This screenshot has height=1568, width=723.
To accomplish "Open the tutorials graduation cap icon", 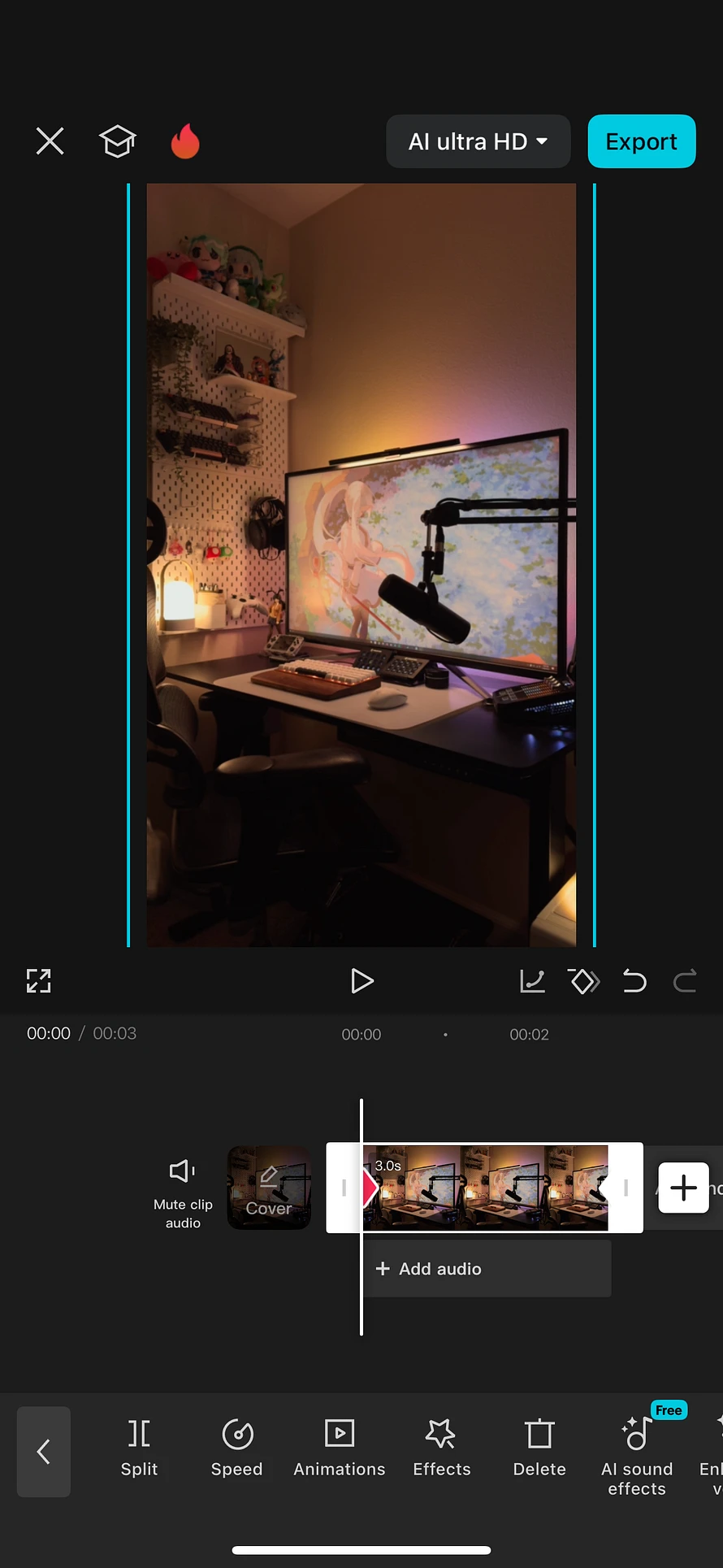I will pos(117,141).
